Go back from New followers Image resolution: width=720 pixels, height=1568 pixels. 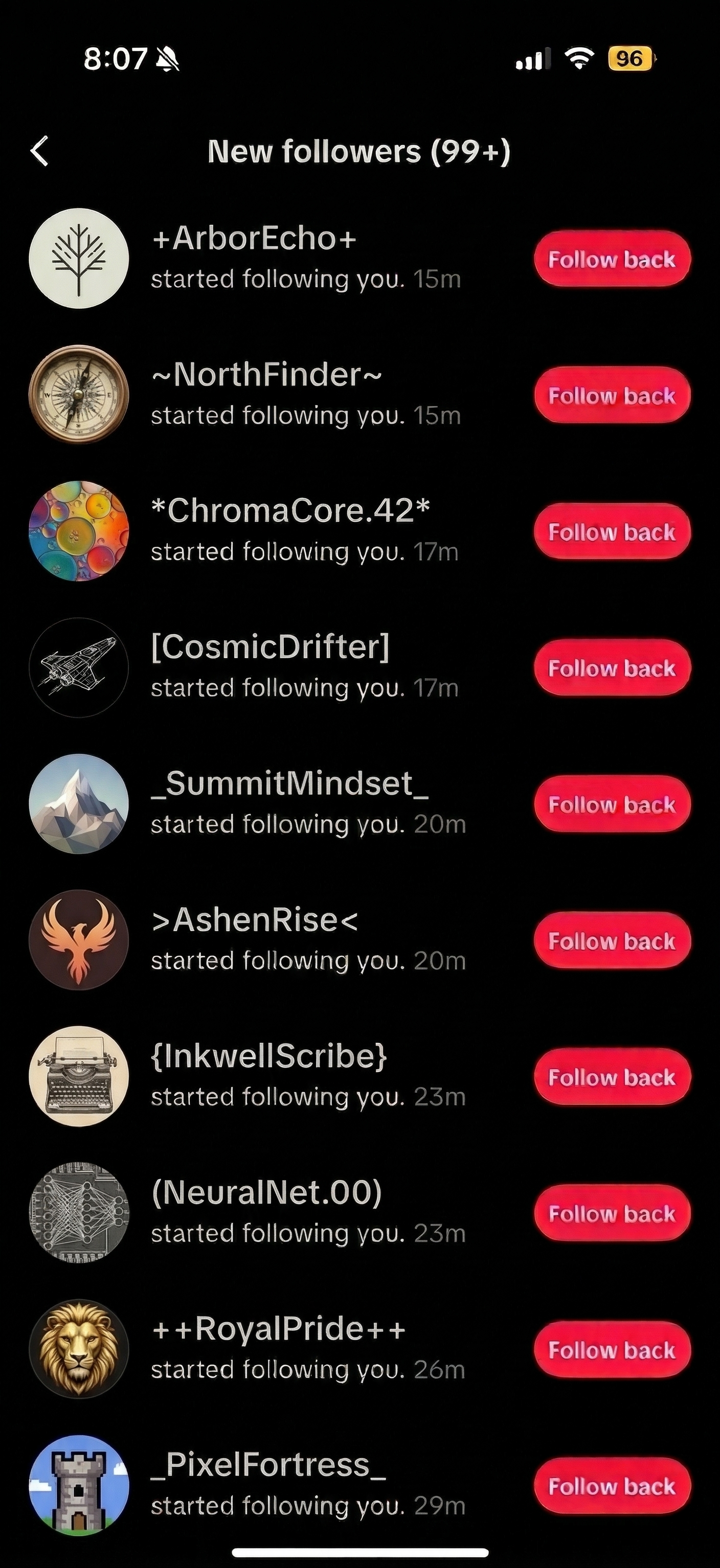point(39,151)
